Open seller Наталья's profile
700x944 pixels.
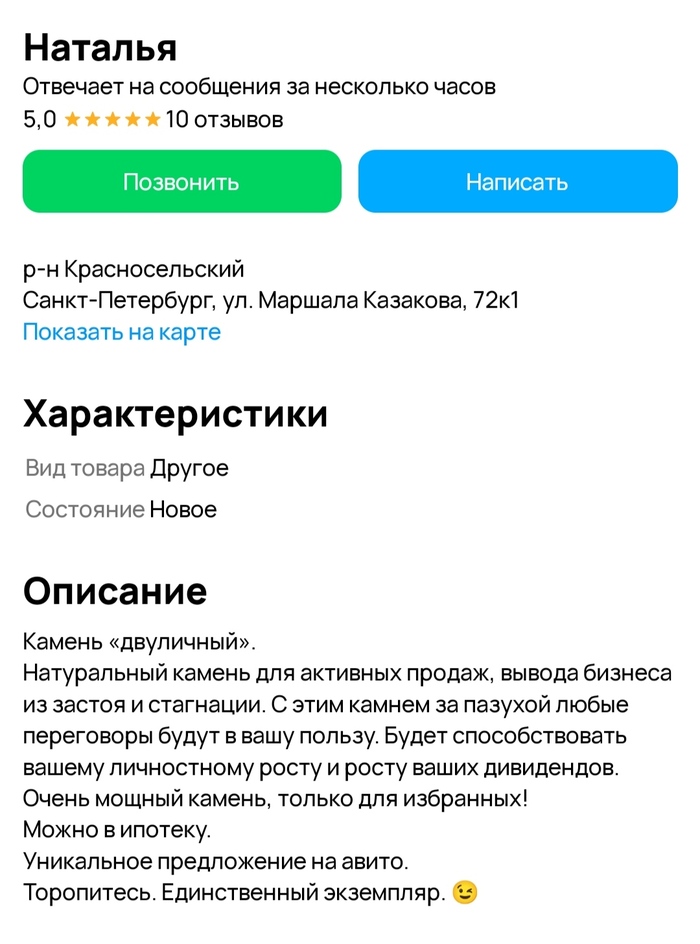100,47
